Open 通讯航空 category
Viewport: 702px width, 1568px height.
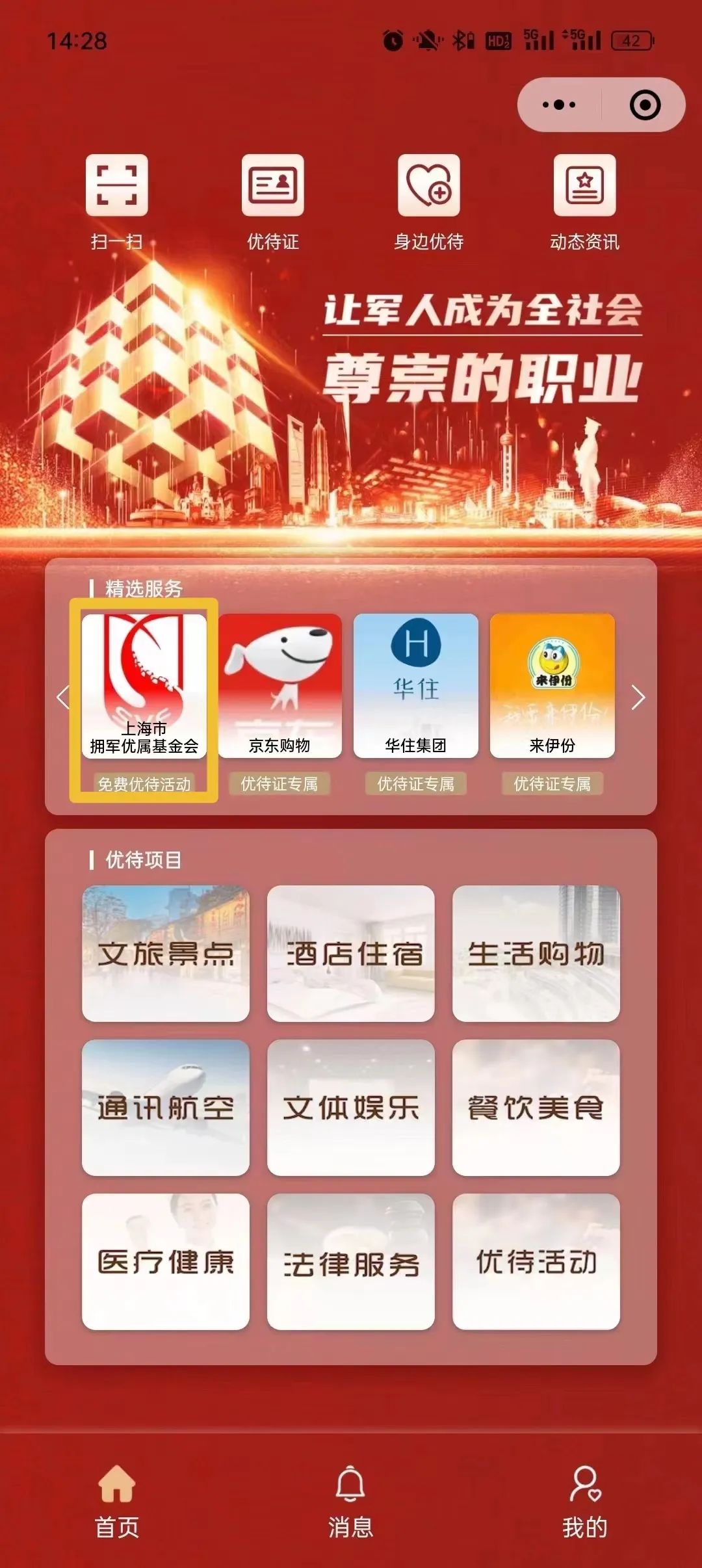pos(166,1108)
